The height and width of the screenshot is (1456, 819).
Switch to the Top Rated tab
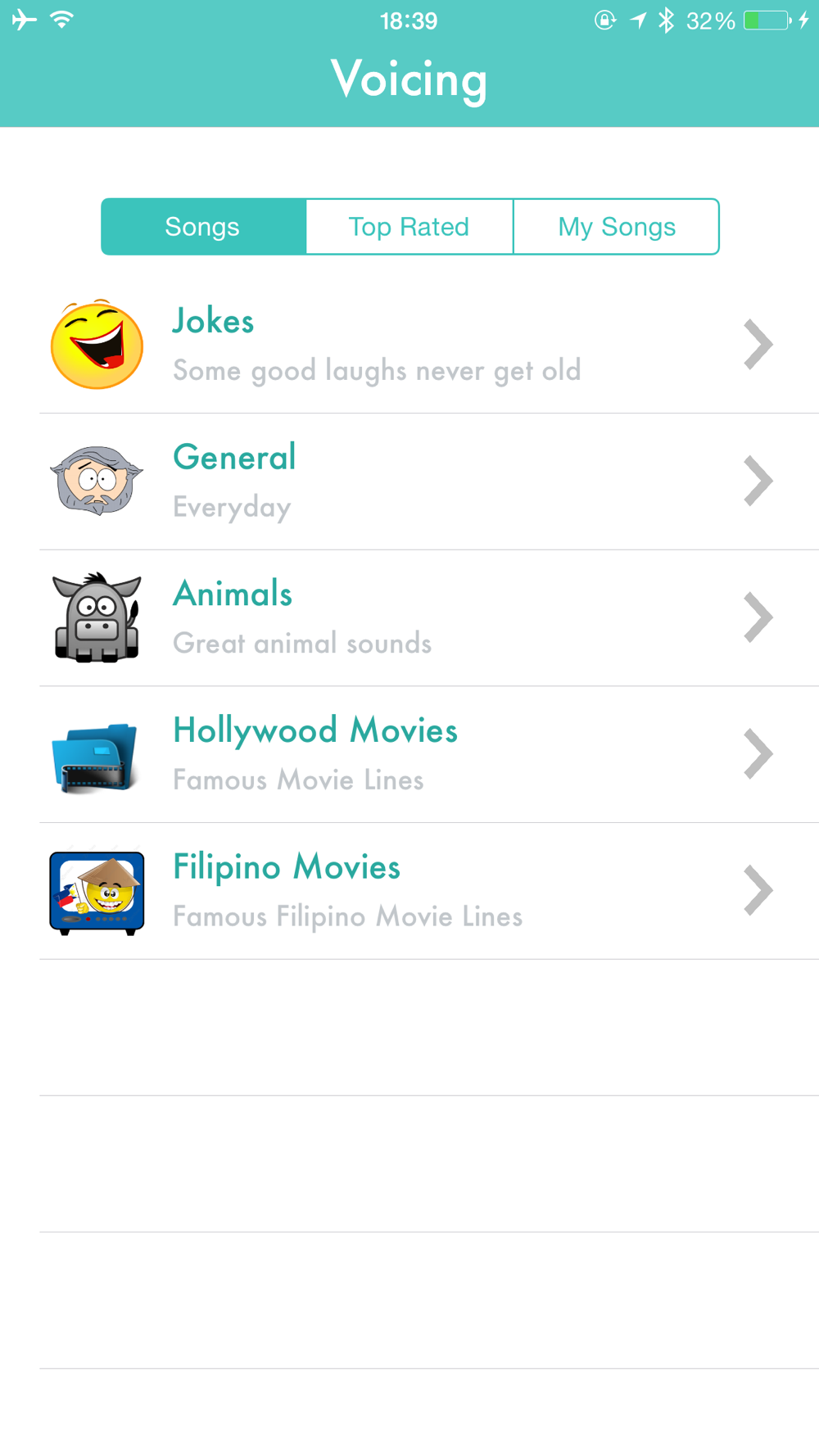(409, 227)
